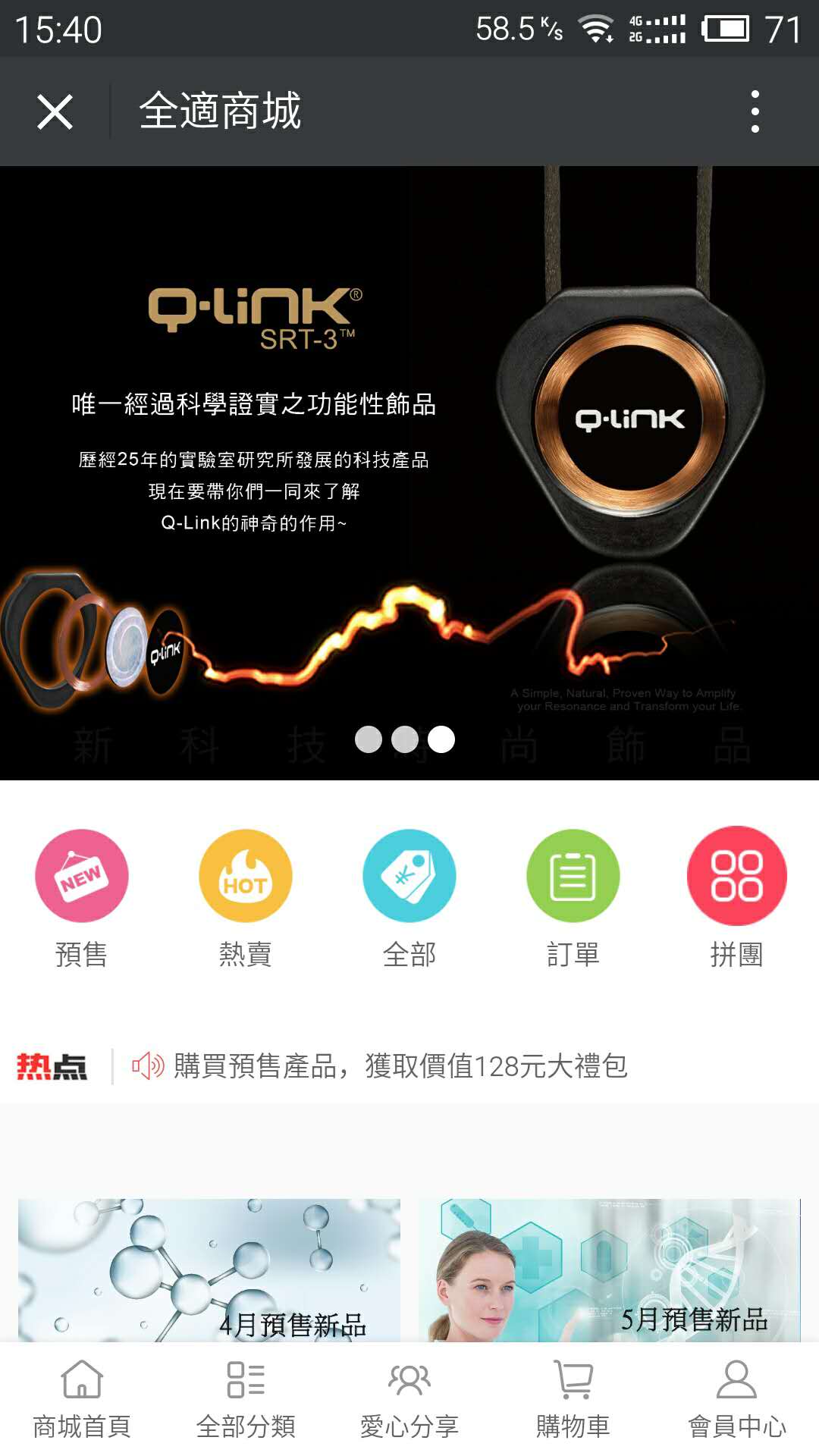Go to 商城首頁 tab
This screenshot has width=819, height=1456.
82,1399
